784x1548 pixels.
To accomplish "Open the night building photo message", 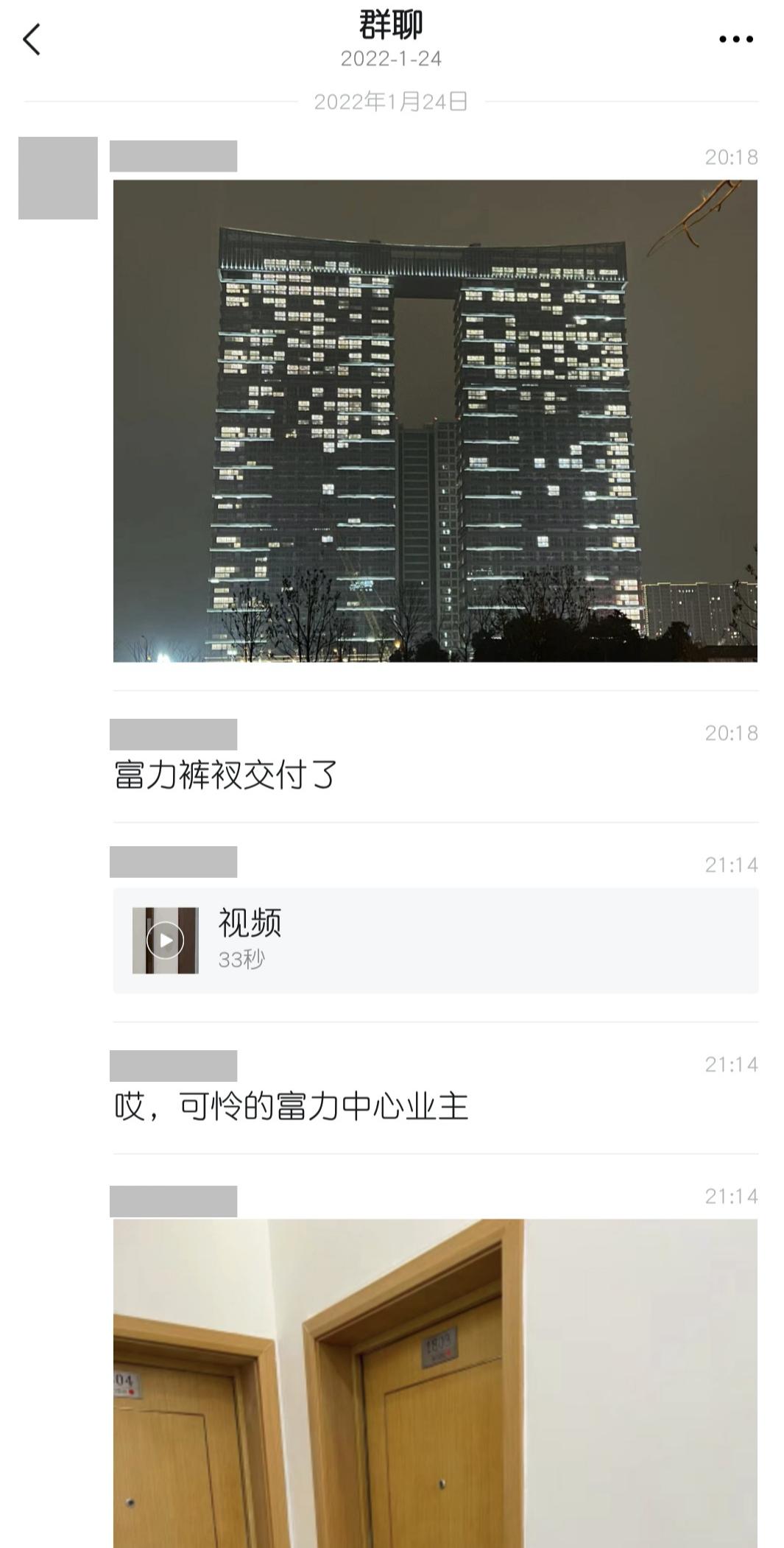I will 434,427.
